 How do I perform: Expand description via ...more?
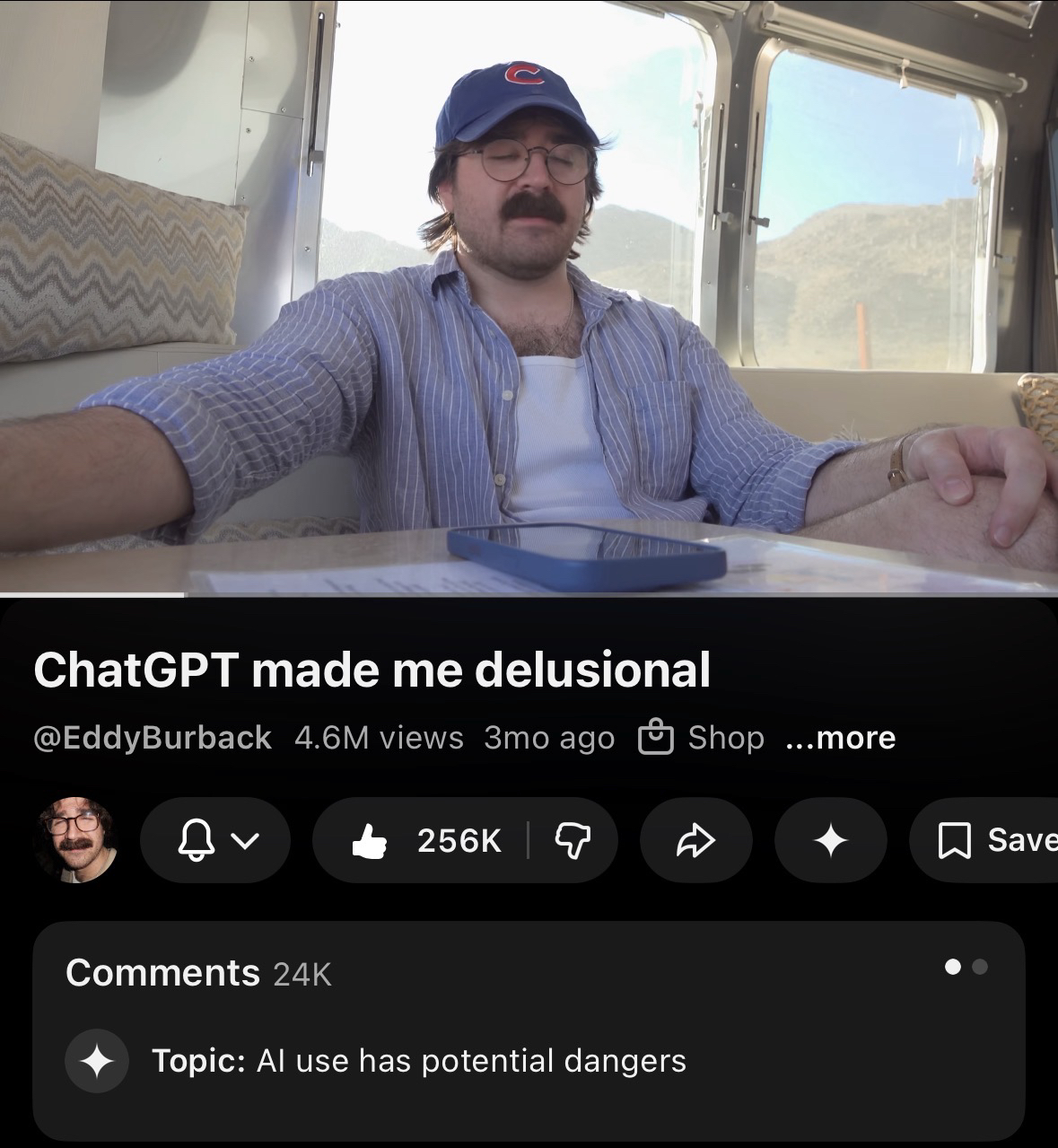840,738
